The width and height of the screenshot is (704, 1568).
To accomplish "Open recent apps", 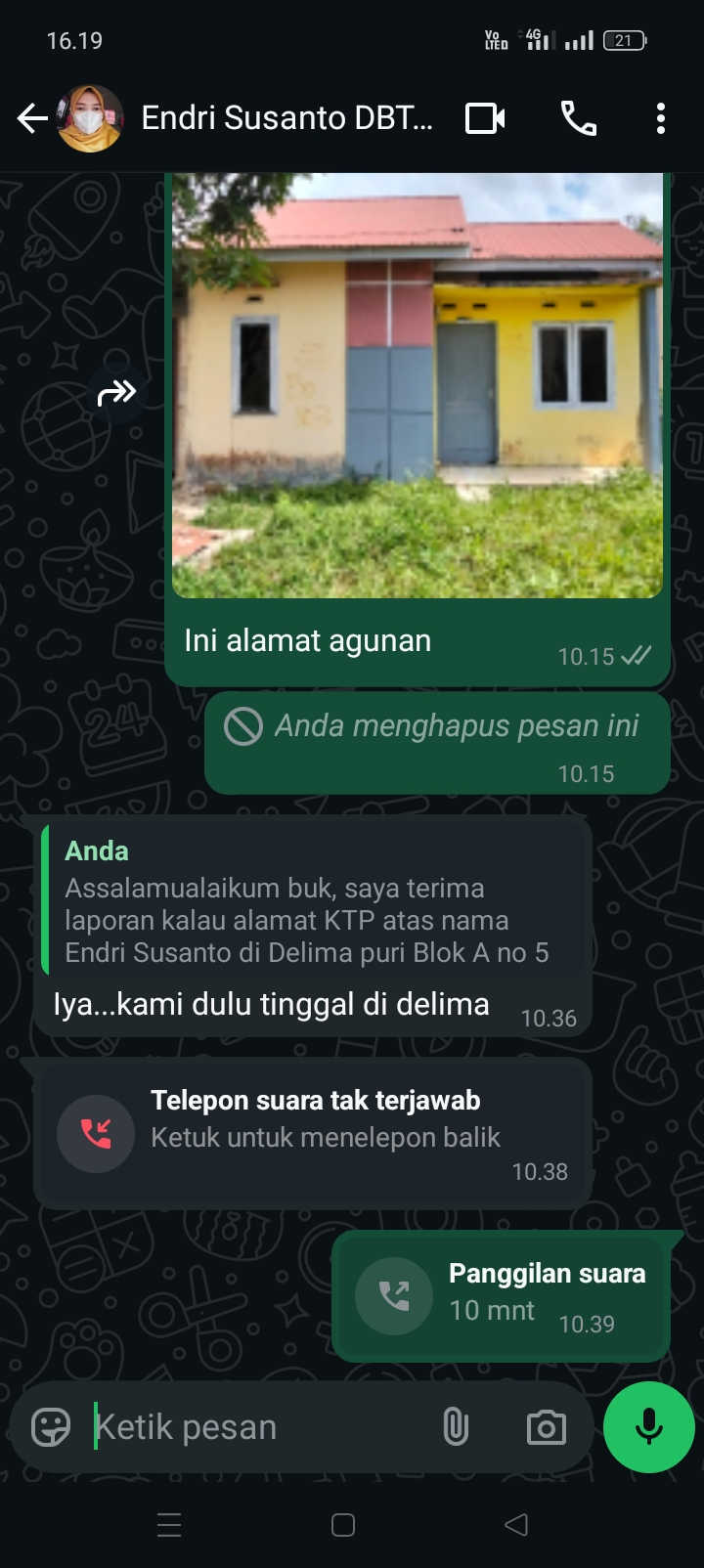I will coord(169,1525).
